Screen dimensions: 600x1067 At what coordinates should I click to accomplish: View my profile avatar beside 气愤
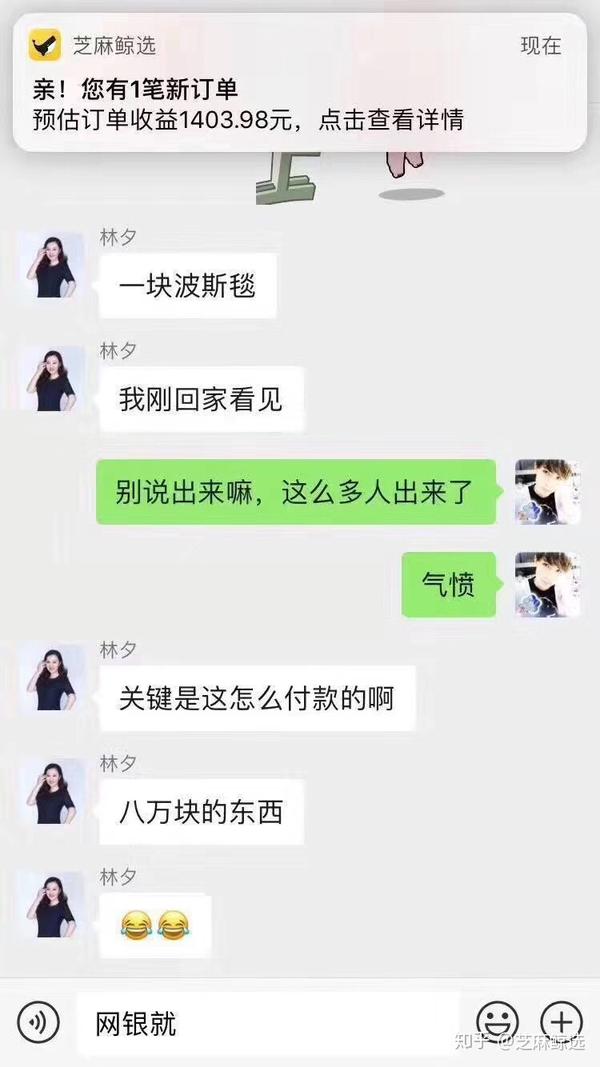[x=547, y=584]
